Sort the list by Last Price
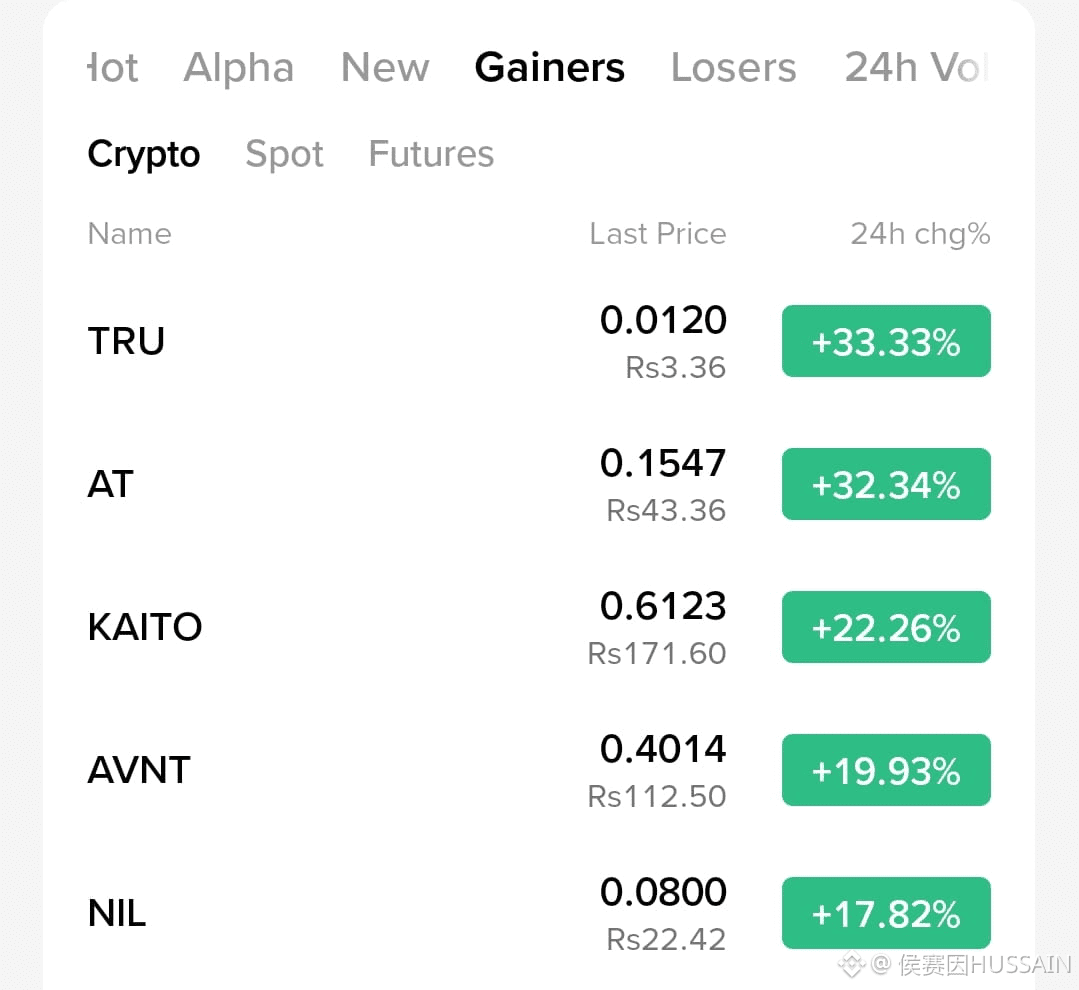 pyautogui.click(x=657, y=234)
